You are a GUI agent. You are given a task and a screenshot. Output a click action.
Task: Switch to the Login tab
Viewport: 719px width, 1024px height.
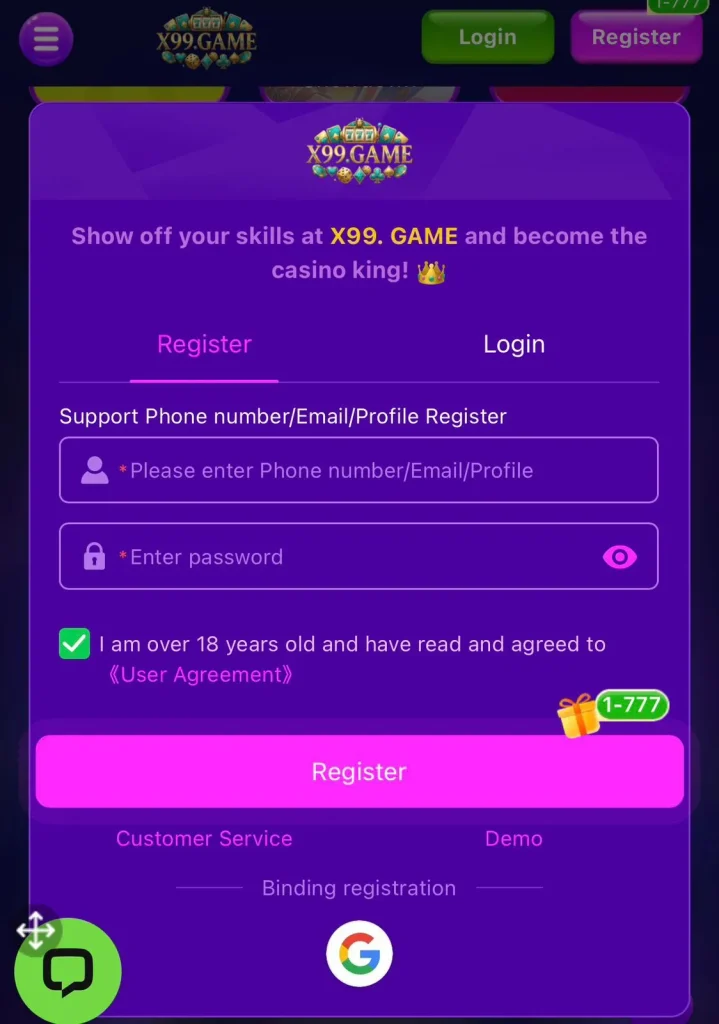(514, 344)
